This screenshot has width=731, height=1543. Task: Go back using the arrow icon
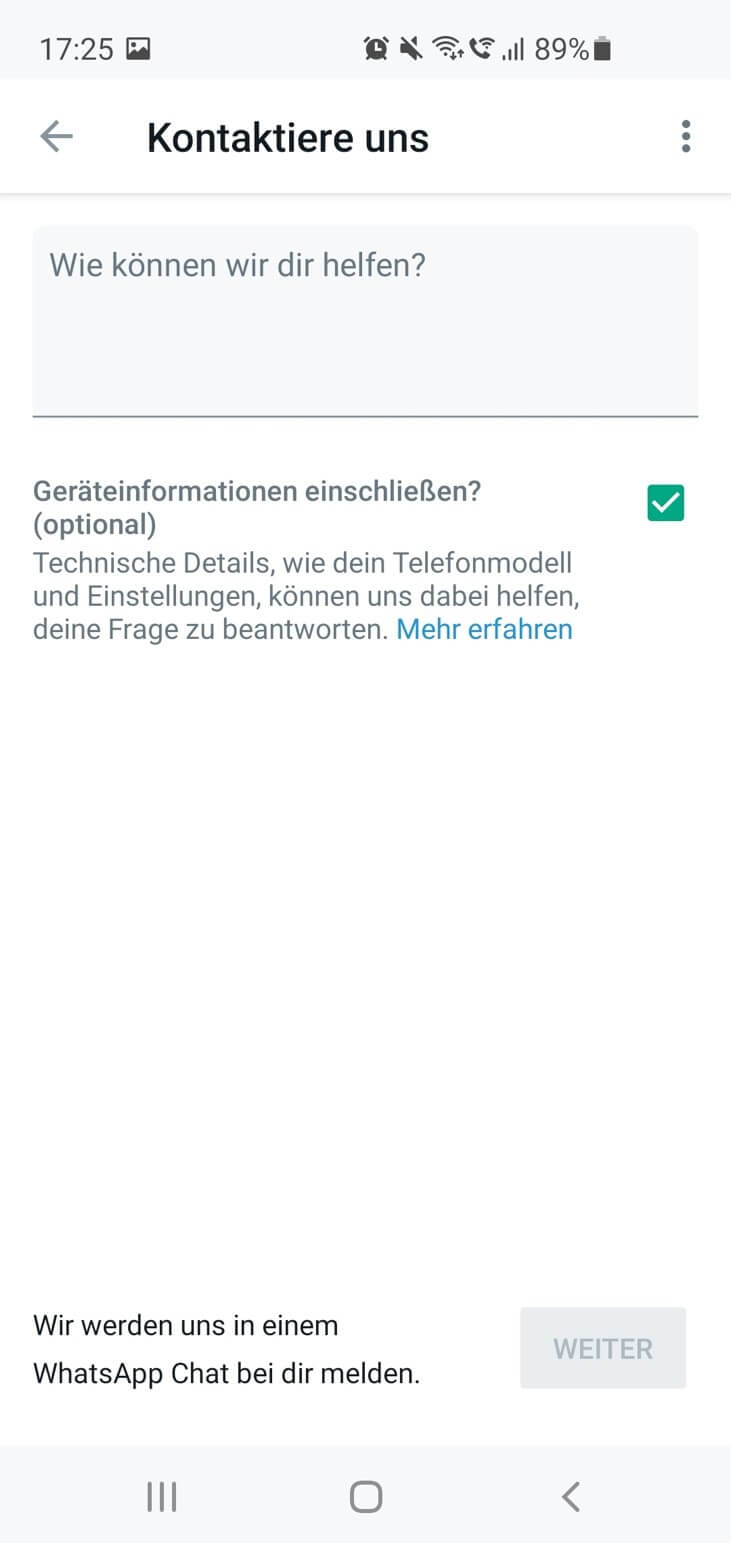[x=57, y=136]
